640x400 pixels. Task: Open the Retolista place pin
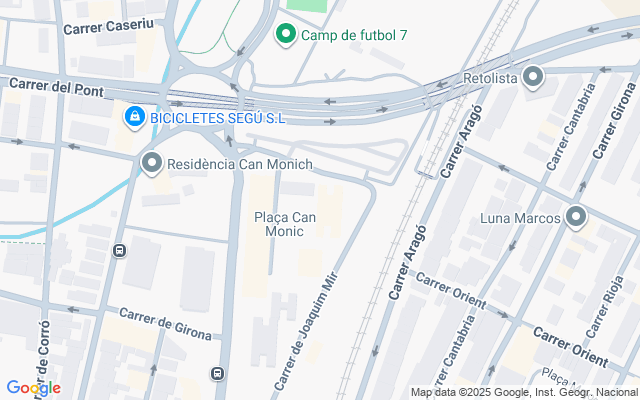point(533,77)
